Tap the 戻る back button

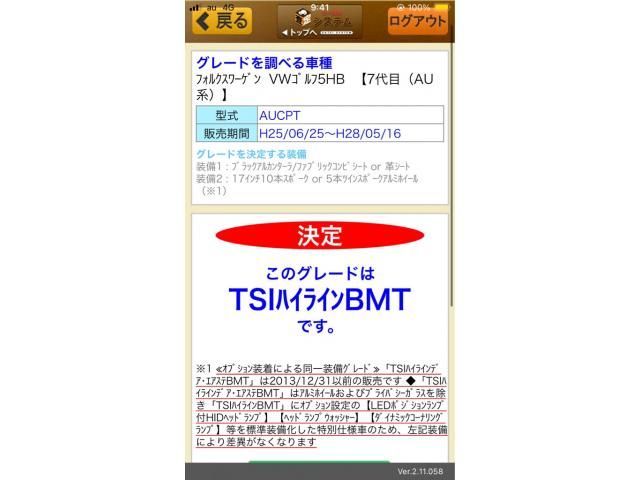(222, 21)
